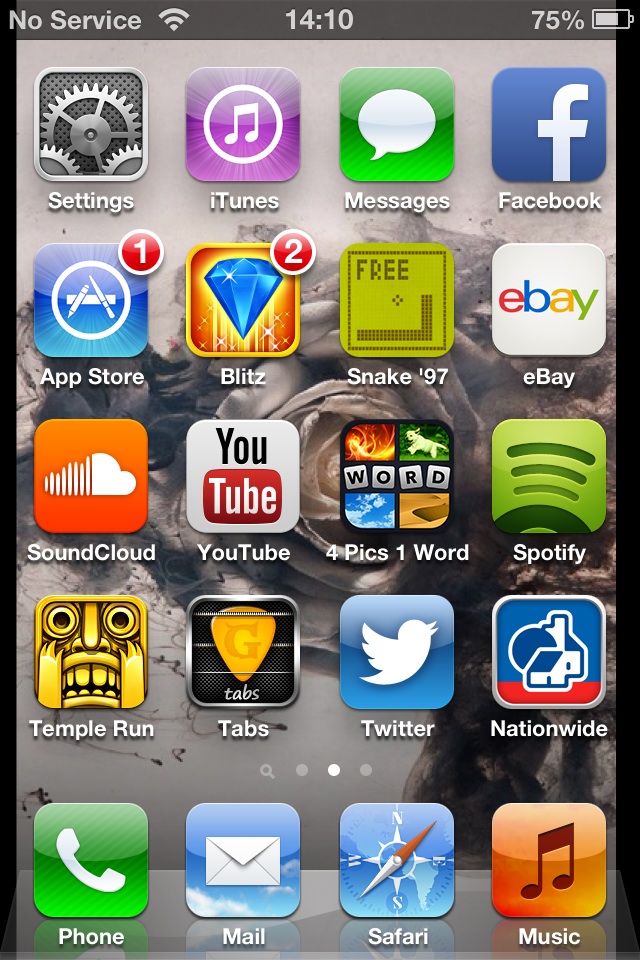Open the YouTube app
Screen dimensions: 640x960
[x=243, y=476]
